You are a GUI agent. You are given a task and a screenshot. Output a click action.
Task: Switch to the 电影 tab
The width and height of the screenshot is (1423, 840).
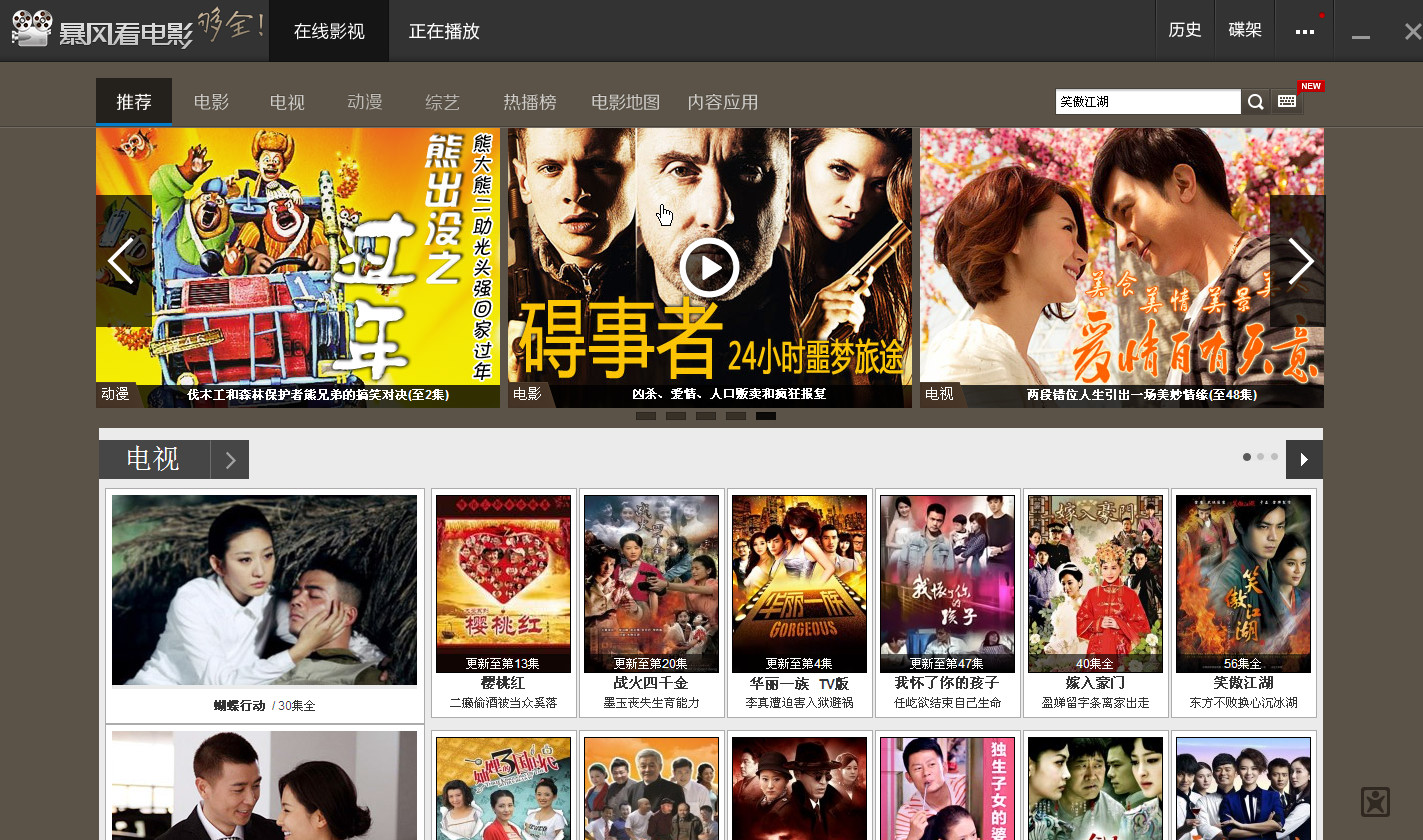[x=211, y=102]
